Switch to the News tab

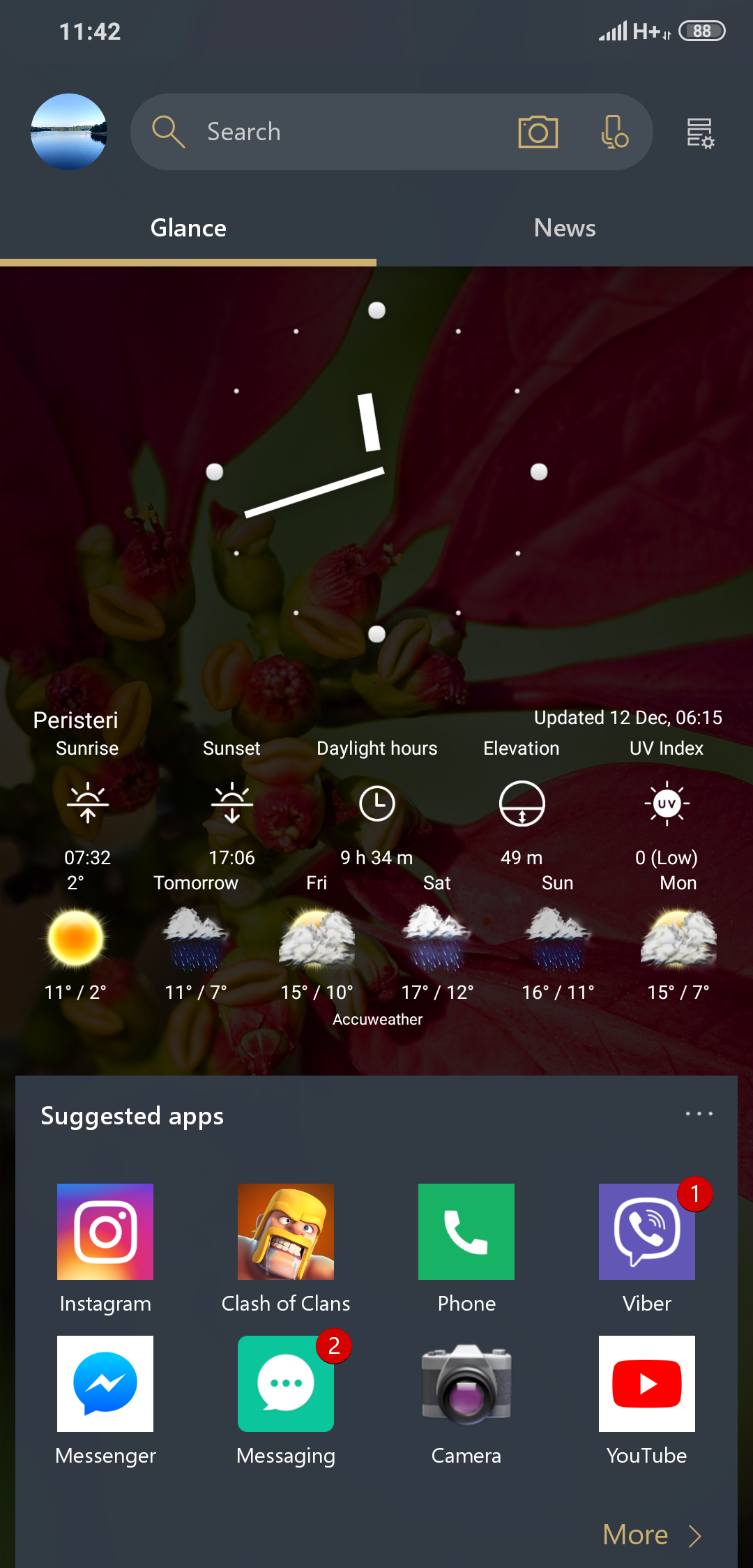[x=564, y=229]
